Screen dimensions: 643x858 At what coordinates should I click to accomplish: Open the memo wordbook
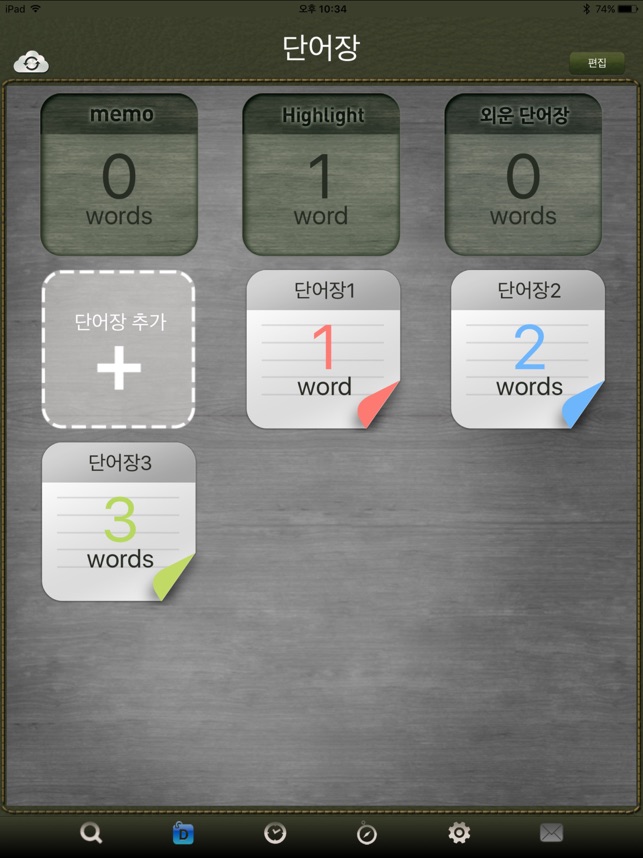click(x=119, y=175)
